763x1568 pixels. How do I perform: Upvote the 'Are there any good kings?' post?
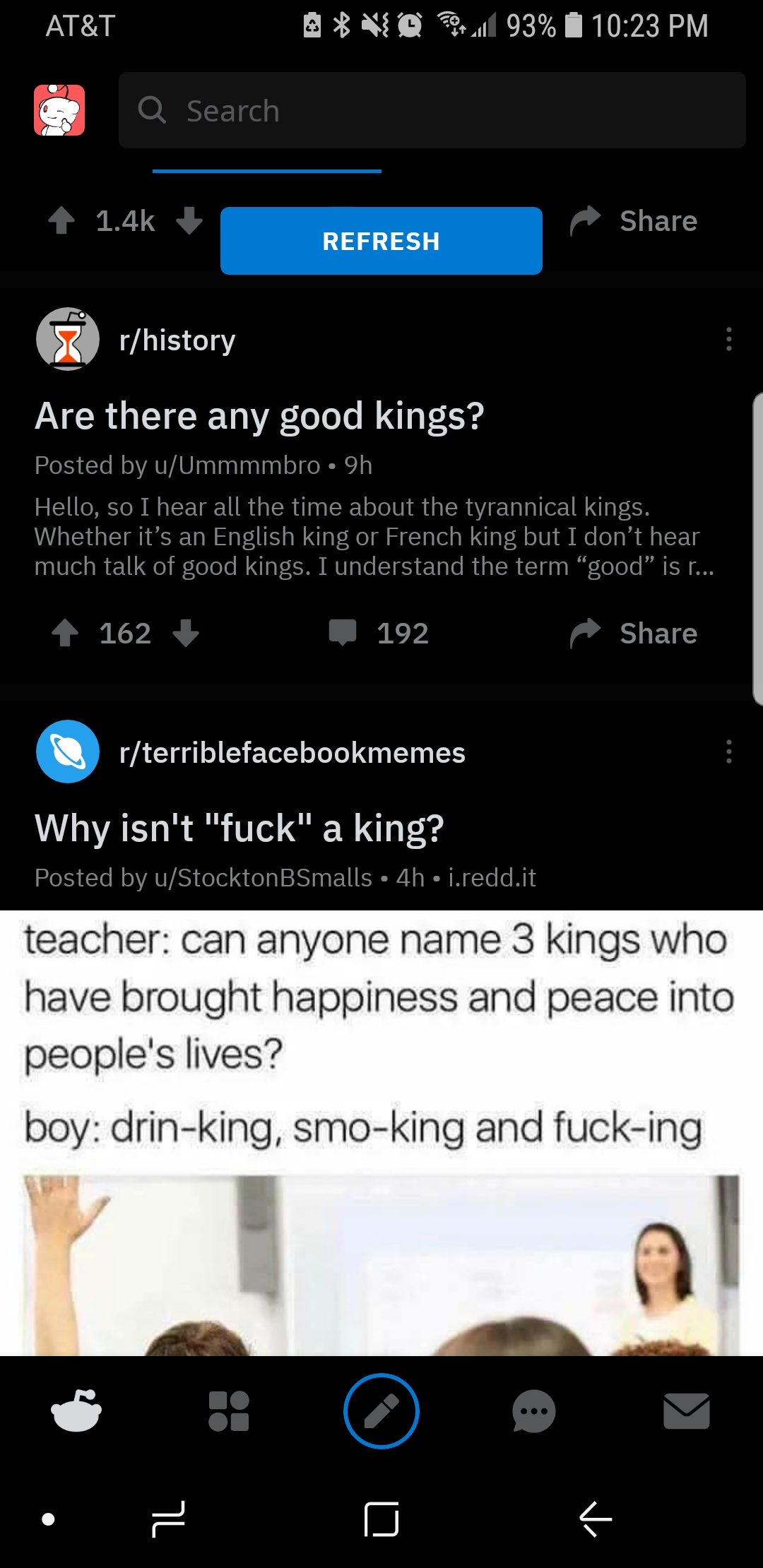[66, 633]
